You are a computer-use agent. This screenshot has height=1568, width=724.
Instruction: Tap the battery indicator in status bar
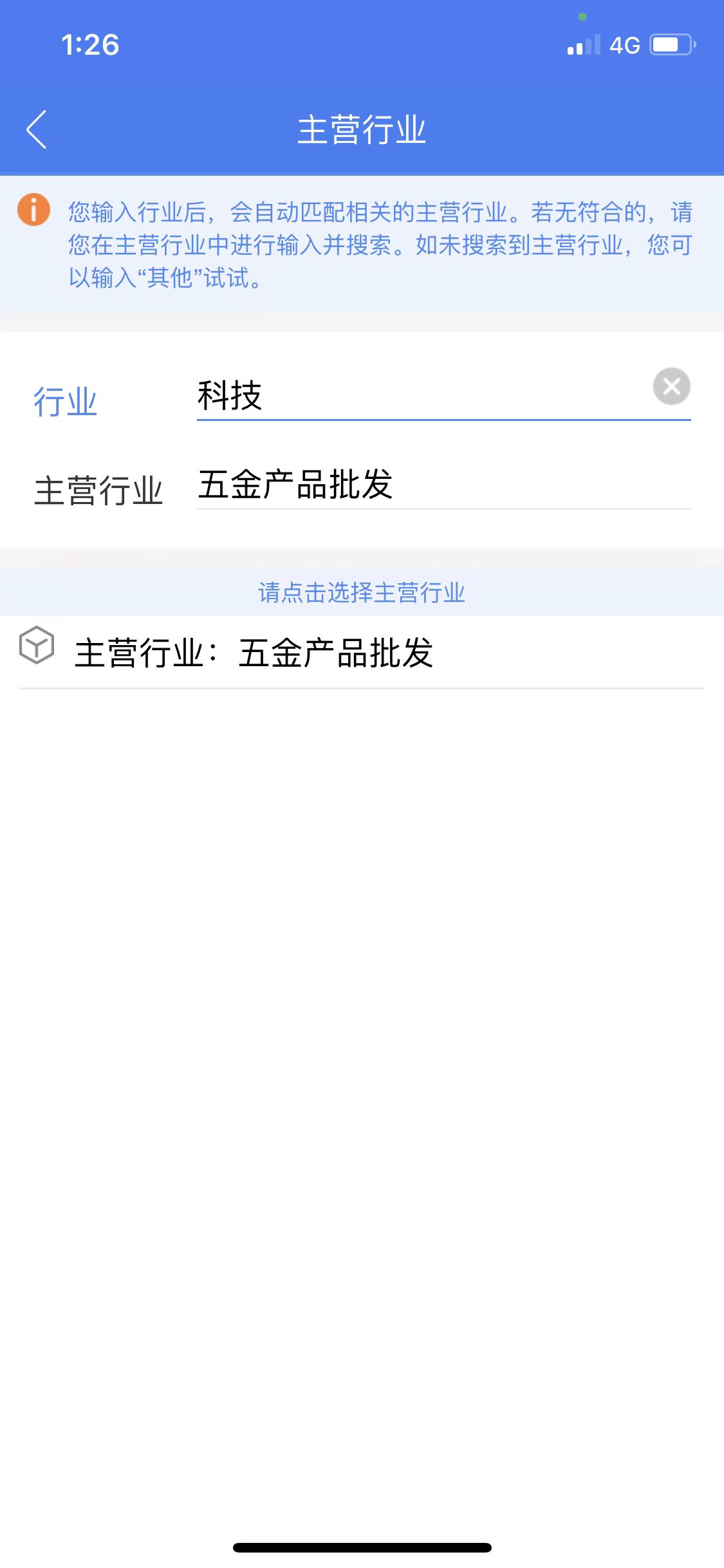click(x=673, y=44)
